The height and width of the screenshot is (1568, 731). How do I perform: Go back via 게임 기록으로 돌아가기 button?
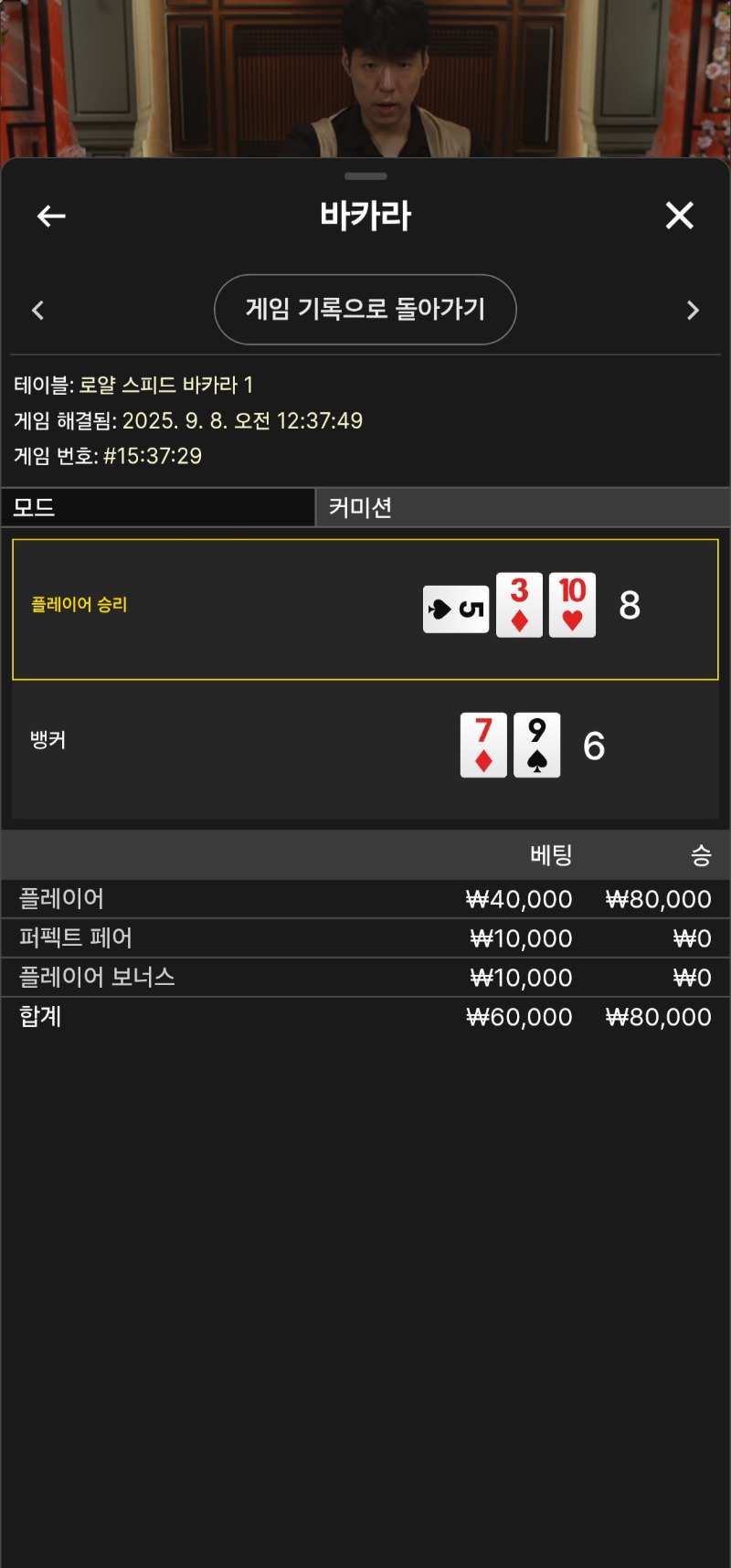365,310
